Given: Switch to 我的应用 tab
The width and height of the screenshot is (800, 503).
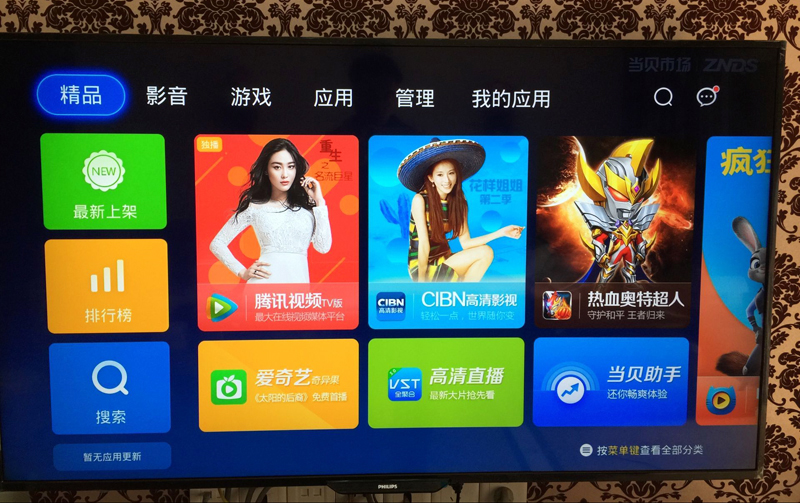Looking at the screenshot, I should tap(511, 99).
